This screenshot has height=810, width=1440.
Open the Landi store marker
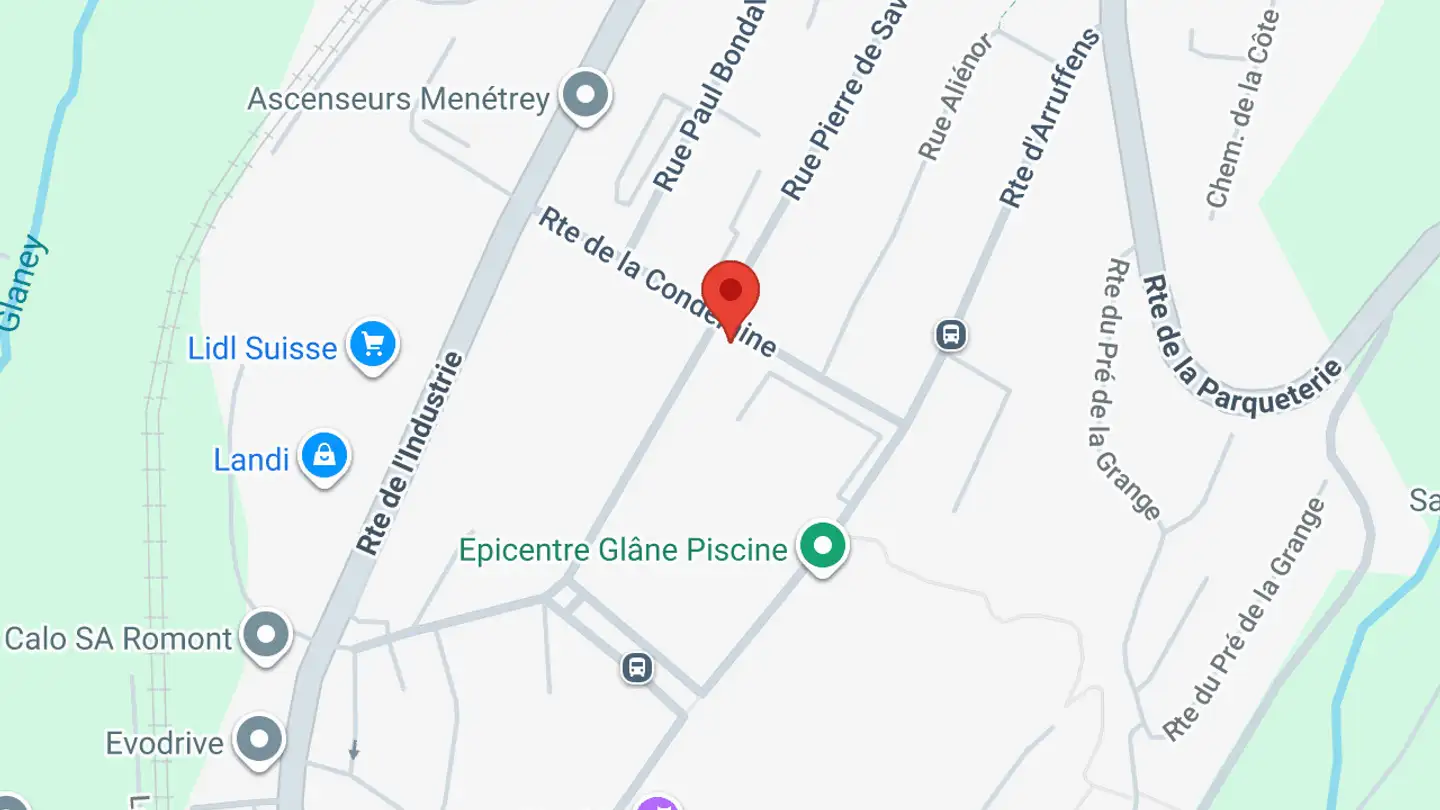click(x=325, y=457)
